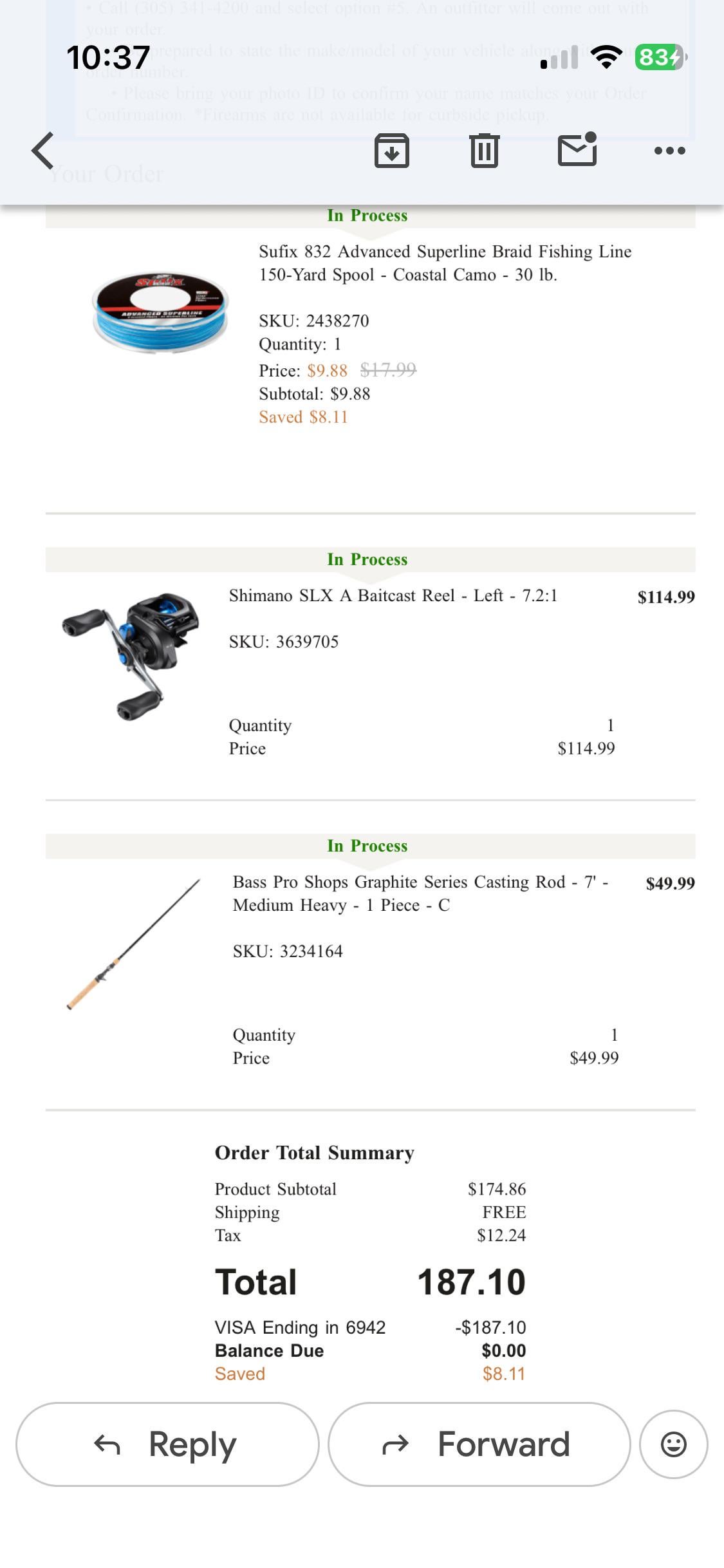This screenshot has height=1568, width=724.
Task: Open Shimano SLX A Baitcast Reel product
Action: [393, 595]
